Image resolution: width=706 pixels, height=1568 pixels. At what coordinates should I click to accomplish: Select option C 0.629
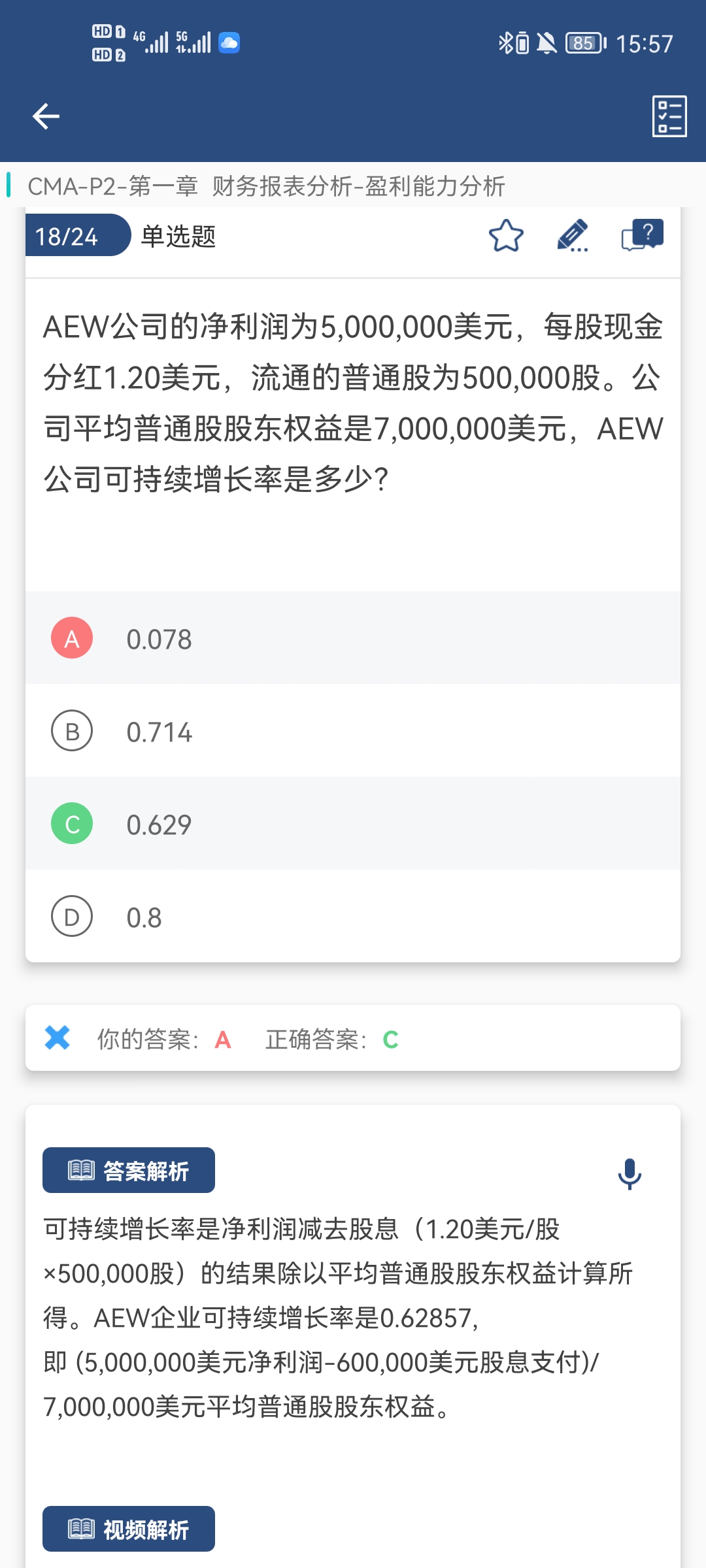[x=353, y=824]
